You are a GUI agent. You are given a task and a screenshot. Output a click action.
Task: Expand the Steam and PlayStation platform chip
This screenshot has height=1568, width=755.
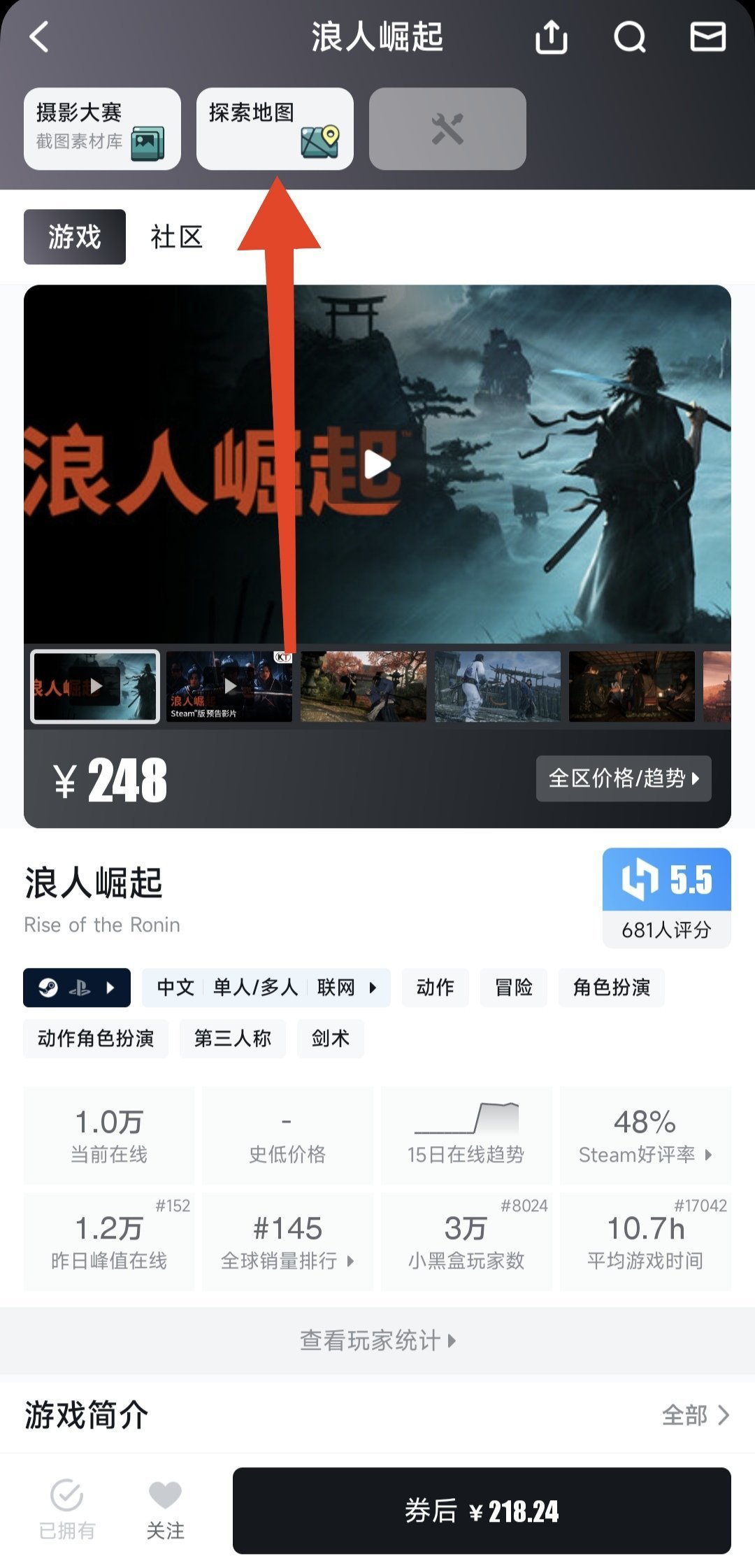tap(77, 988)
